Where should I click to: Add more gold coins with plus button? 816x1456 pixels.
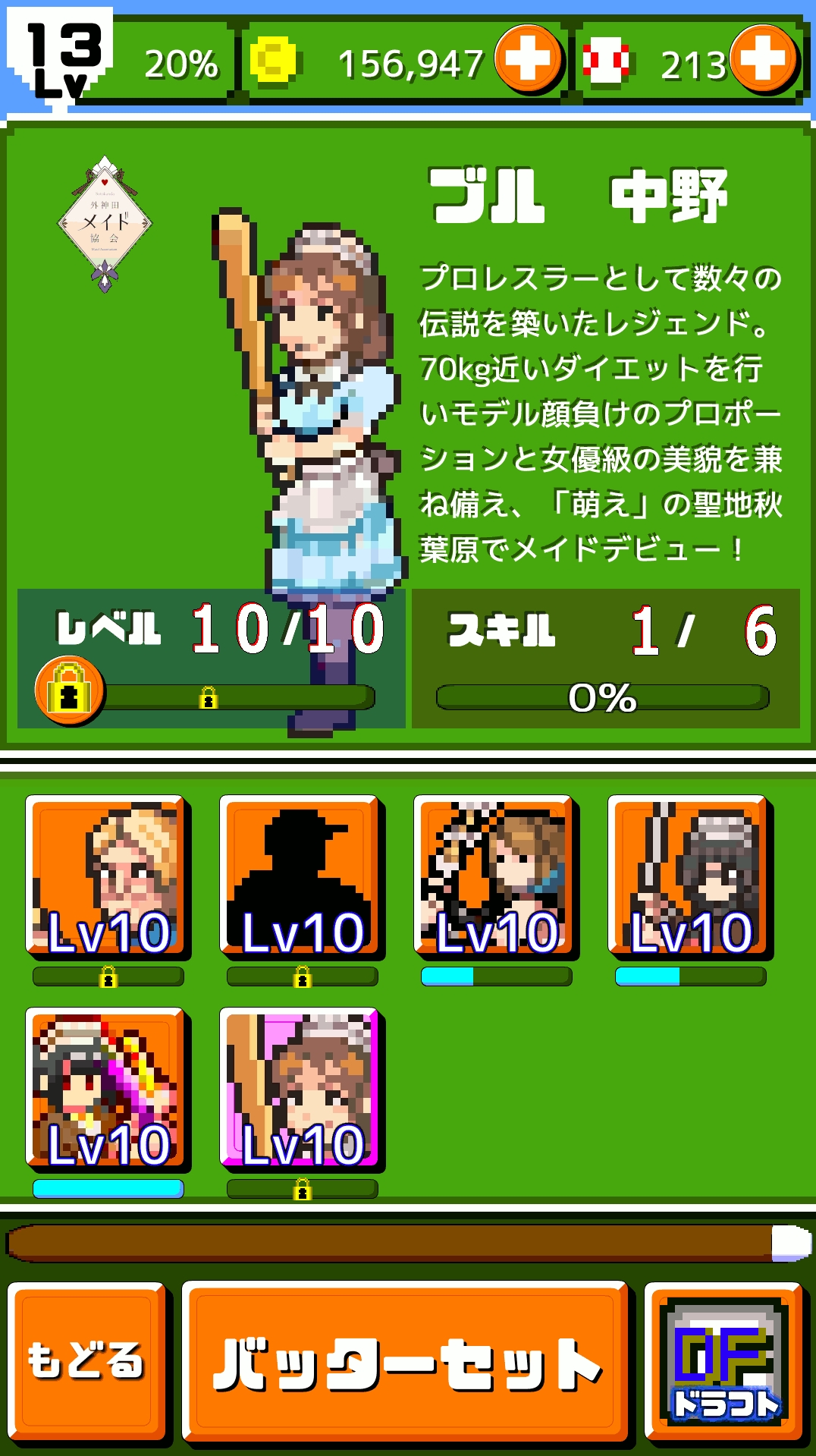pyautogui.click(x=529, y=59)
